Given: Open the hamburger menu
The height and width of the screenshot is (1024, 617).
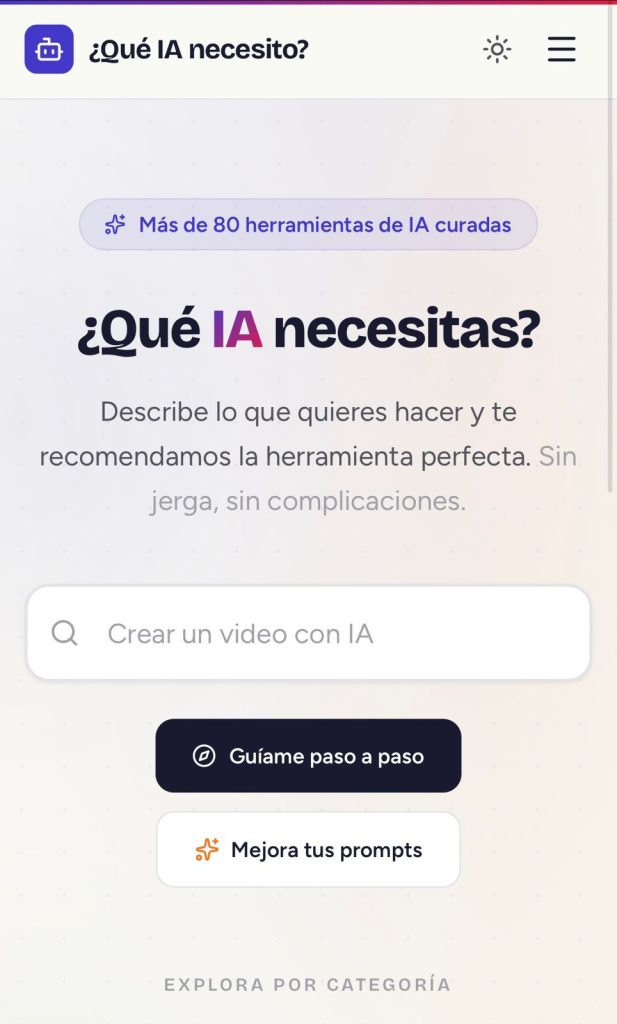Looking at the screenshot, I should click(561, 49).
